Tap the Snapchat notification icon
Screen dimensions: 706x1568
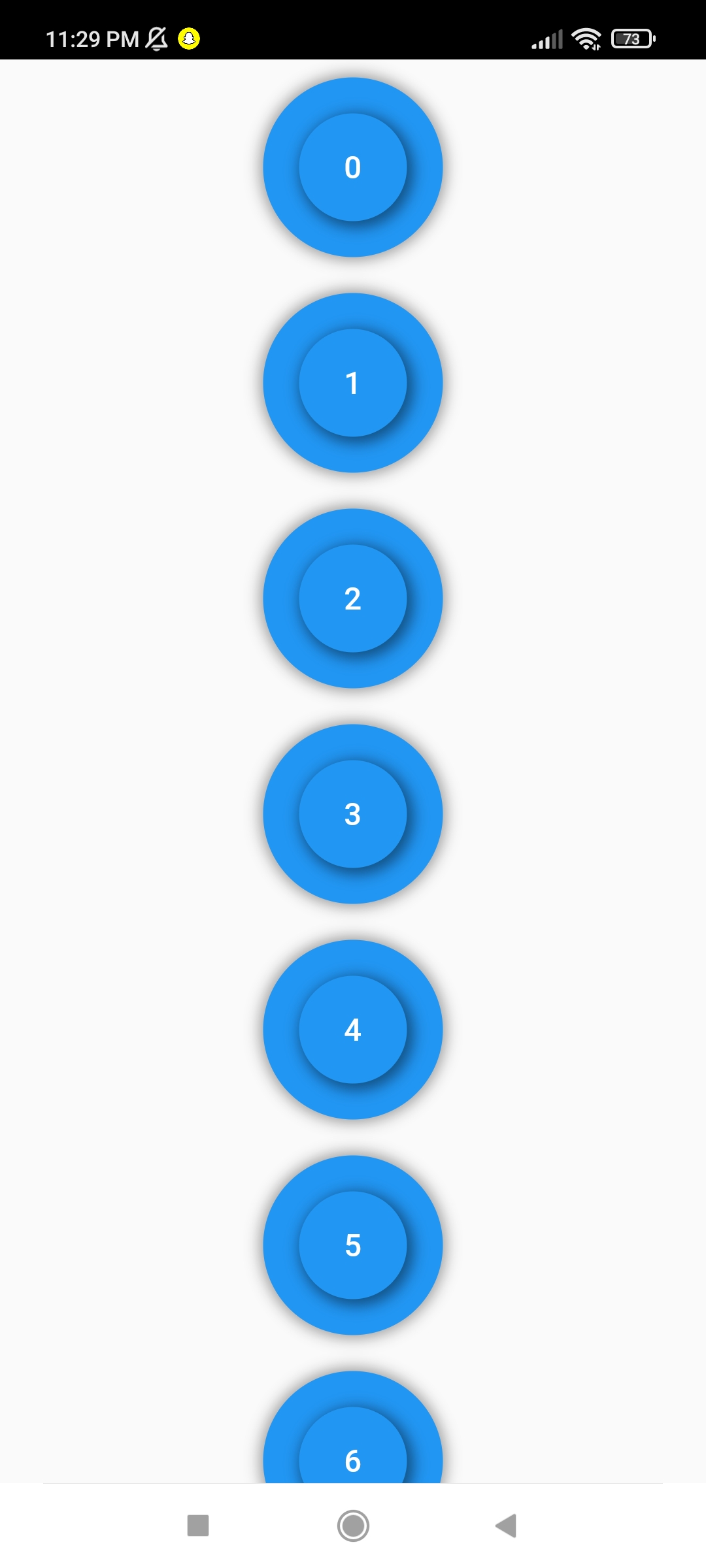pos(188,39)
